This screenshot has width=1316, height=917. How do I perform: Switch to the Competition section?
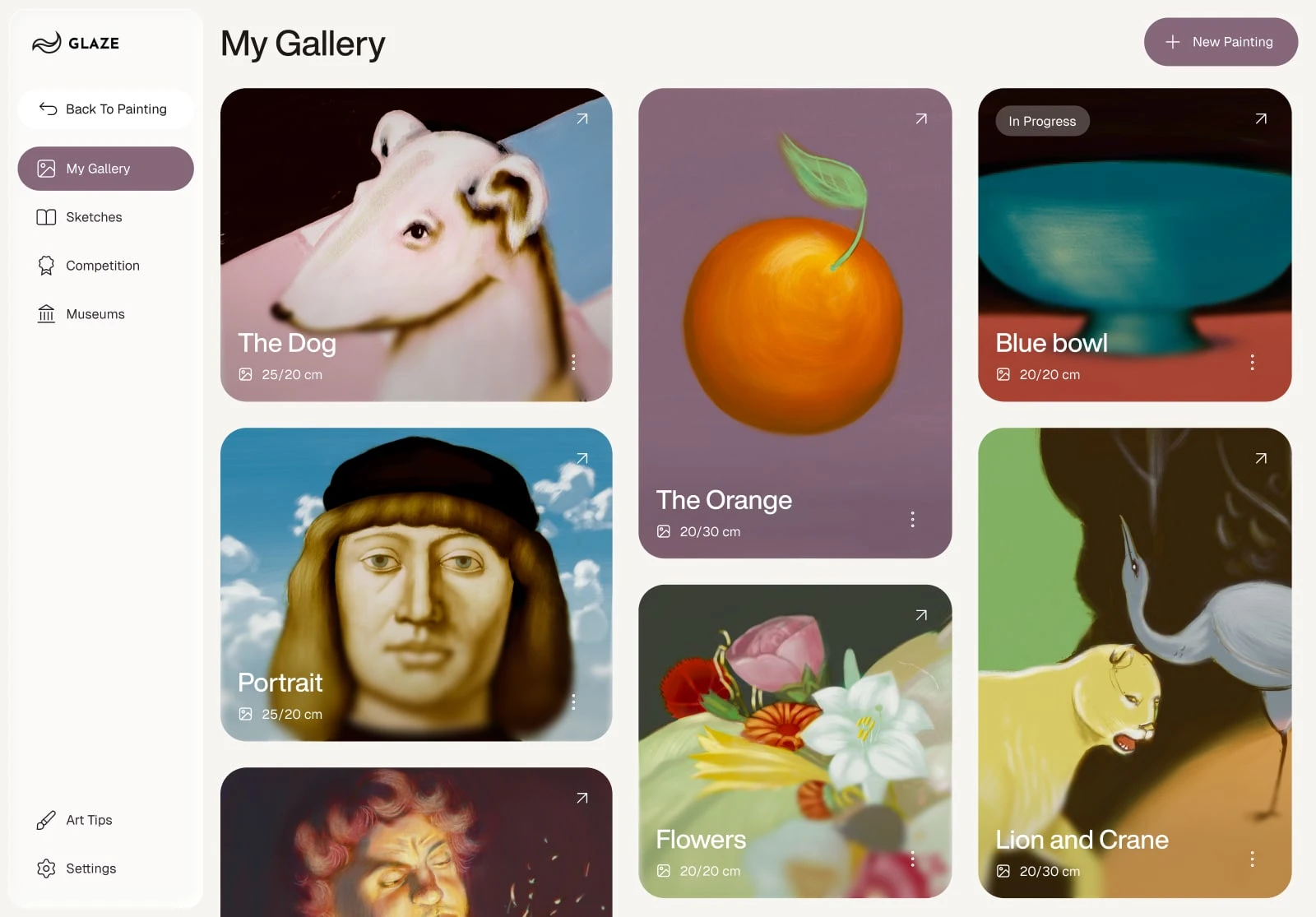click(x=102, y=266)
